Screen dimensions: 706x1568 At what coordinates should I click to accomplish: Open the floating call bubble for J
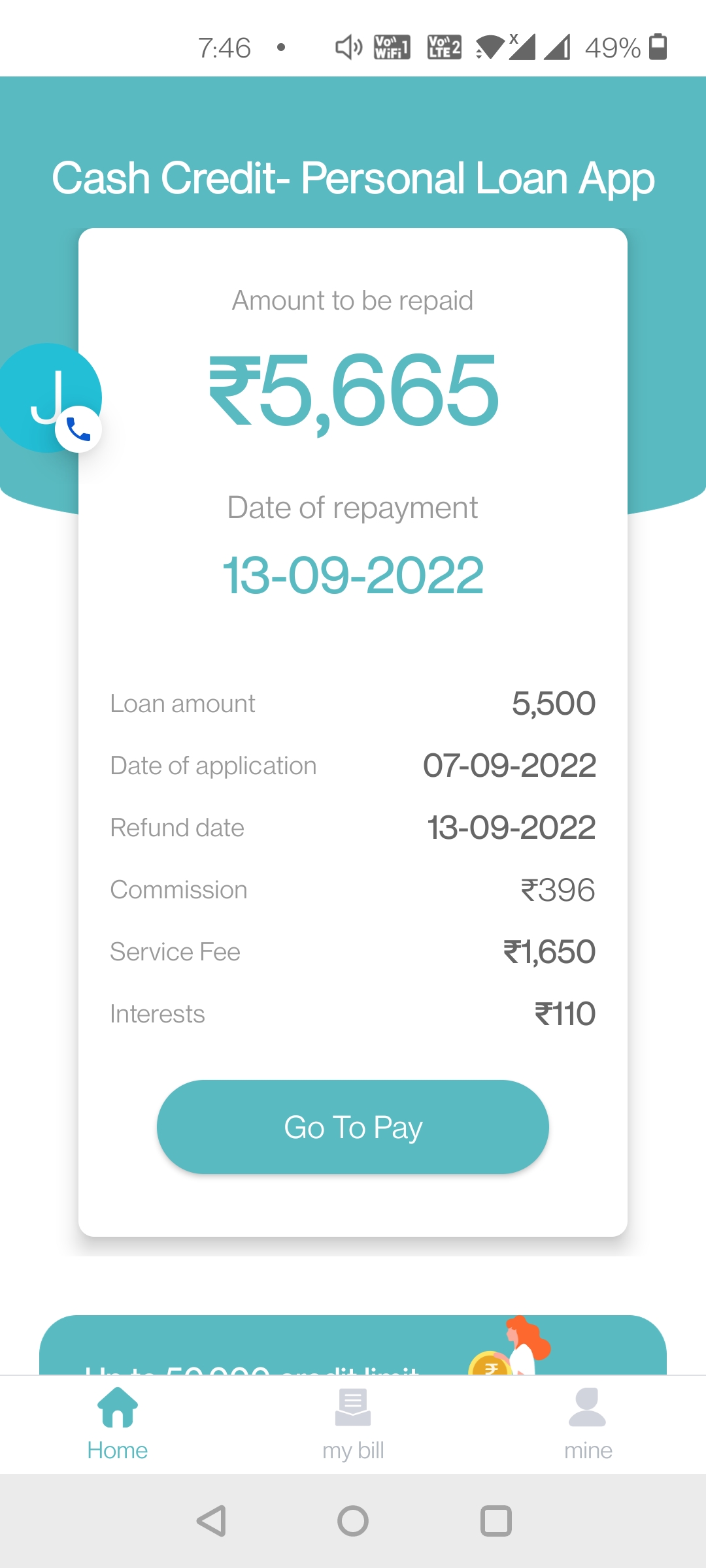[x=49, y=399]
